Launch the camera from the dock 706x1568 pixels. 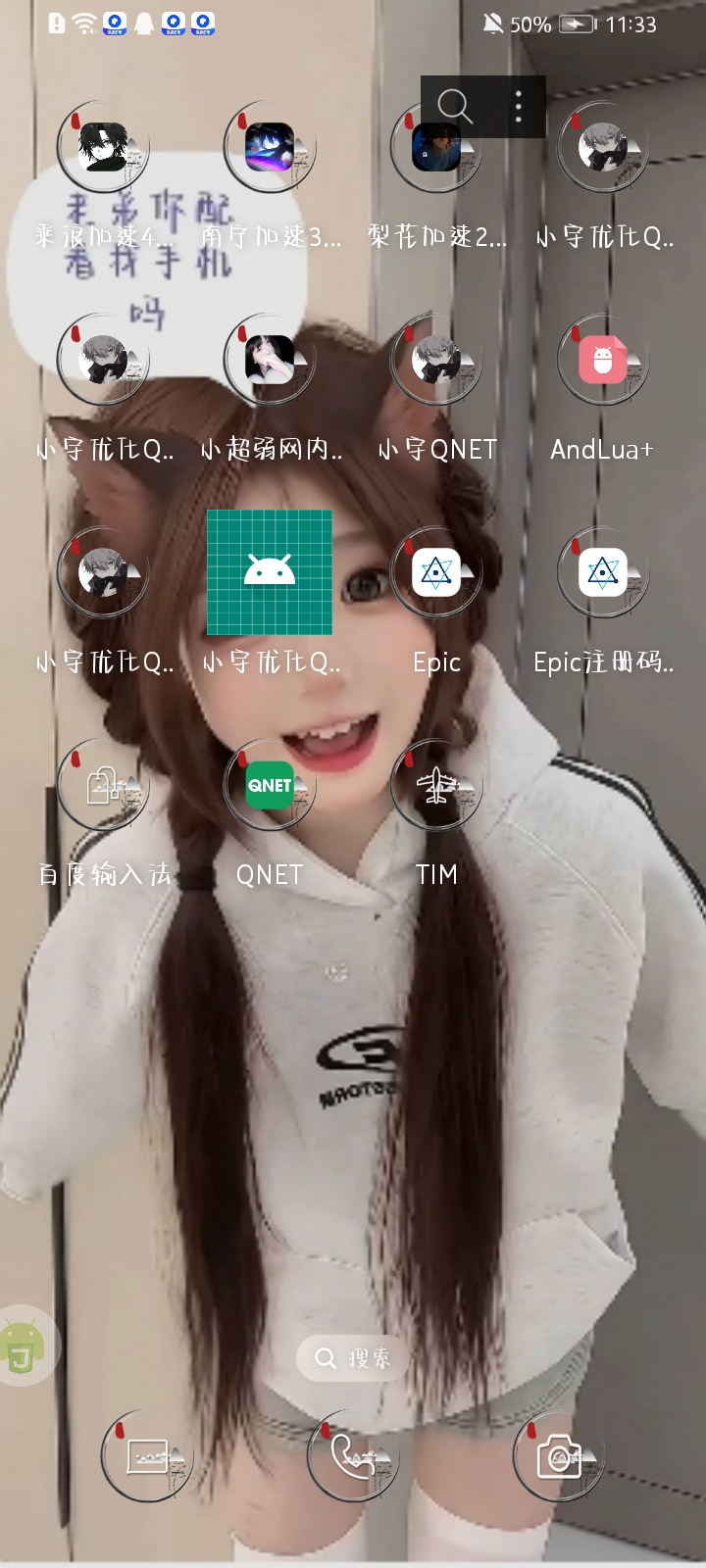point(559,1456)
